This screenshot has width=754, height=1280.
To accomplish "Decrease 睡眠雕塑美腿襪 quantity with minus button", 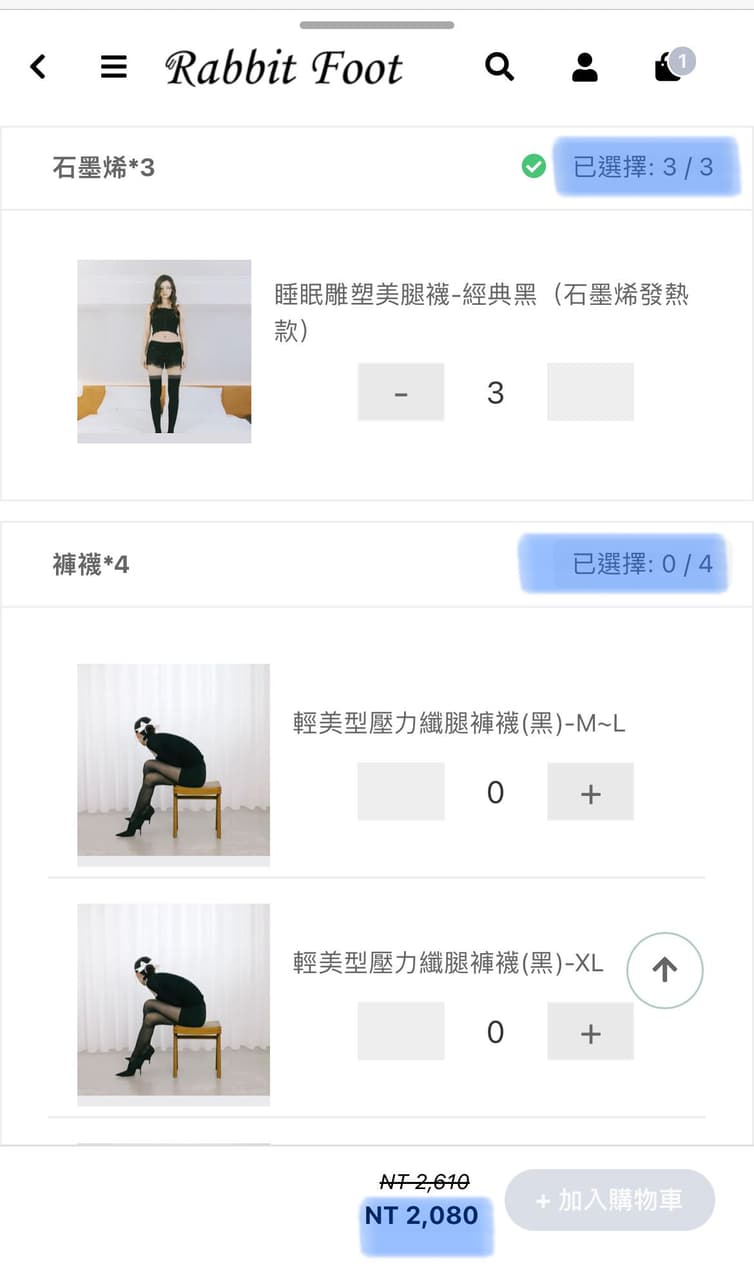I will (x=400, y=391).
